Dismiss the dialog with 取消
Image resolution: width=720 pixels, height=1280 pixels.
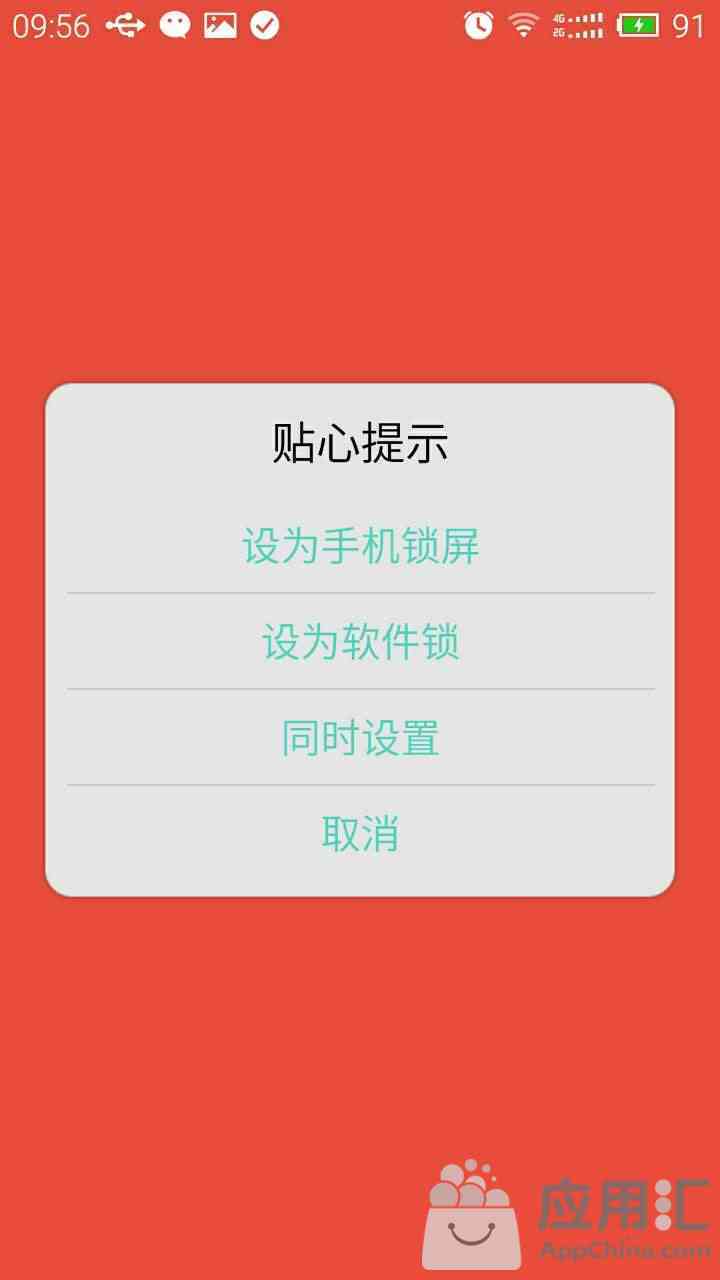[x=360, y=834]
